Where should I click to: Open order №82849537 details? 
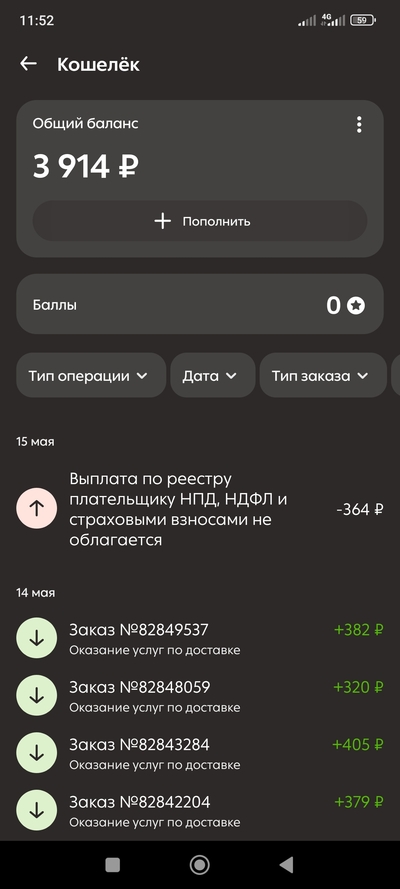coord(200,638)
